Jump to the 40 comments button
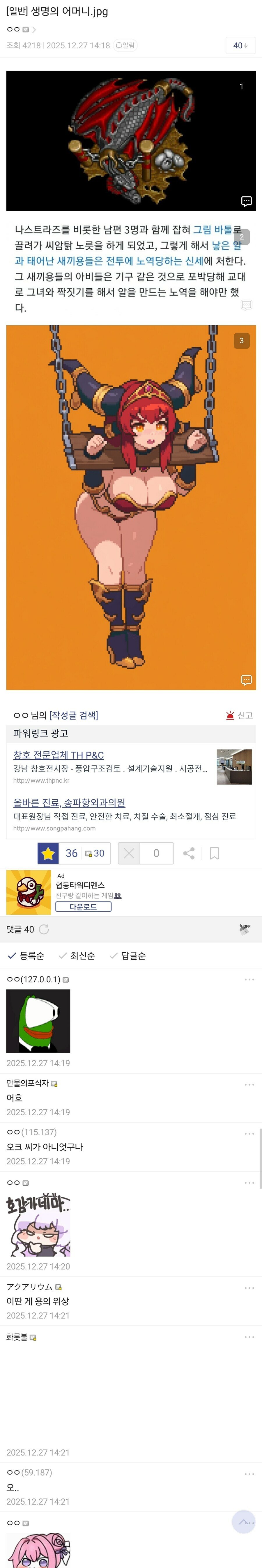262x1568 pixels. [x=240, y=46]
